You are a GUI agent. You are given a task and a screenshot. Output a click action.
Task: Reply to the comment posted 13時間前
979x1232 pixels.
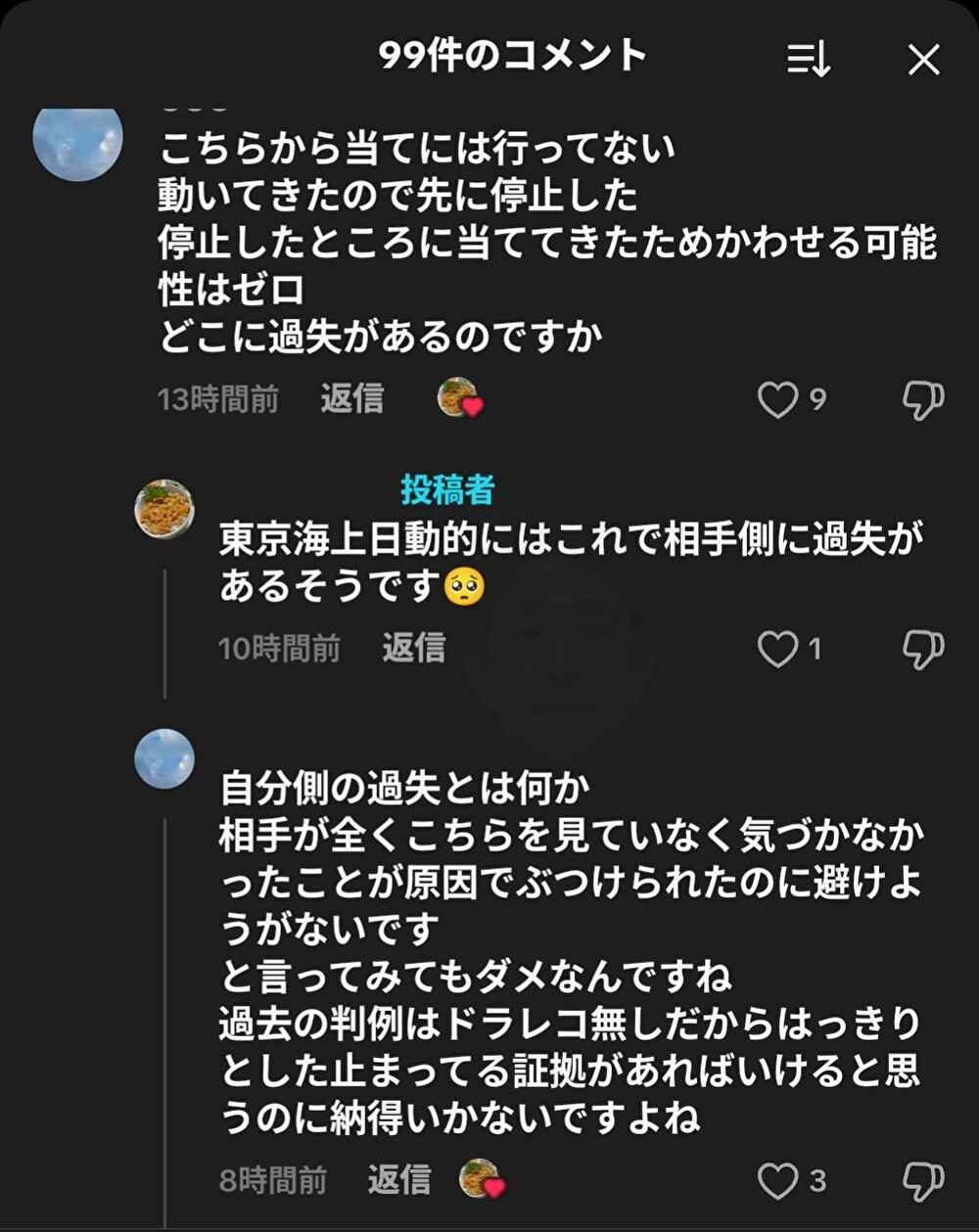[x=351, y=398]
